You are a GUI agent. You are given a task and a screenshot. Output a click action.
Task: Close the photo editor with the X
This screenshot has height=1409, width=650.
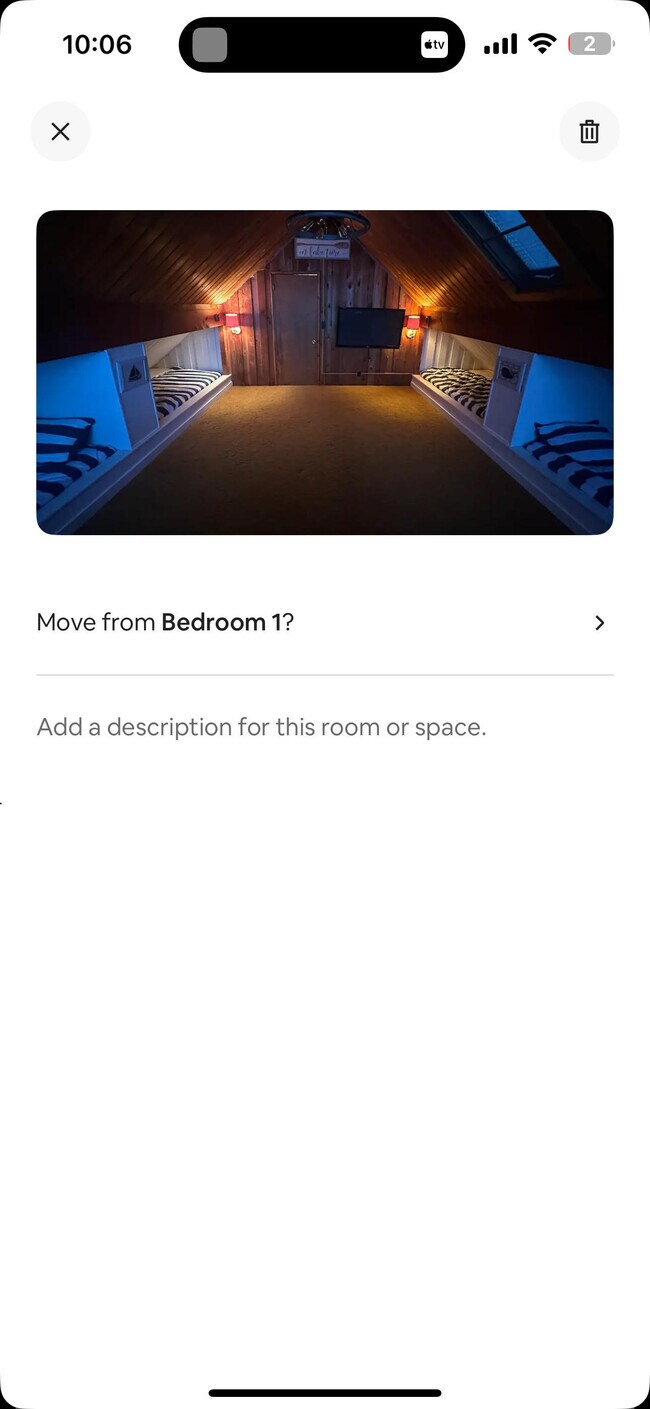coord(60,131)
